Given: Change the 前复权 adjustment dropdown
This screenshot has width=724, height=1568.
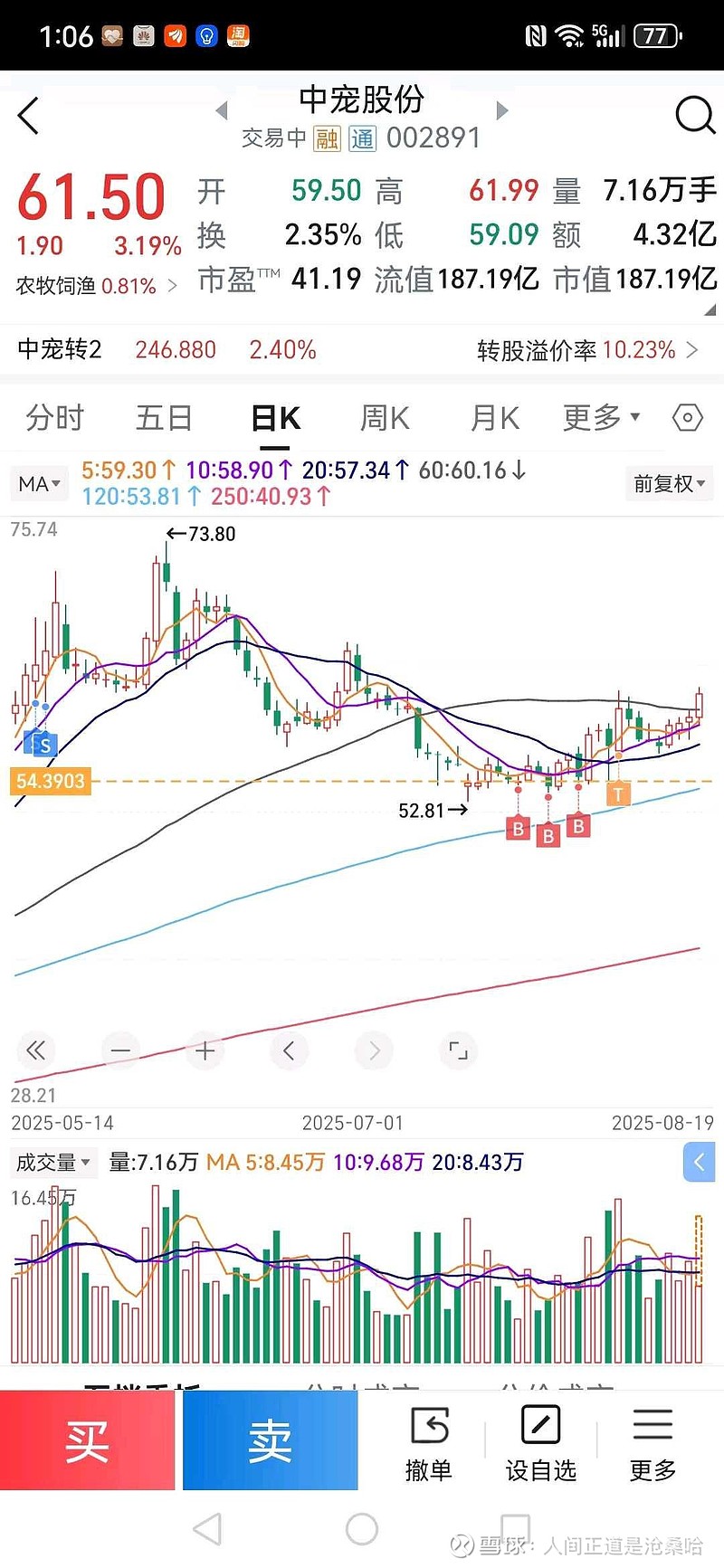Looking at the screenshot, I should point(669,483).
